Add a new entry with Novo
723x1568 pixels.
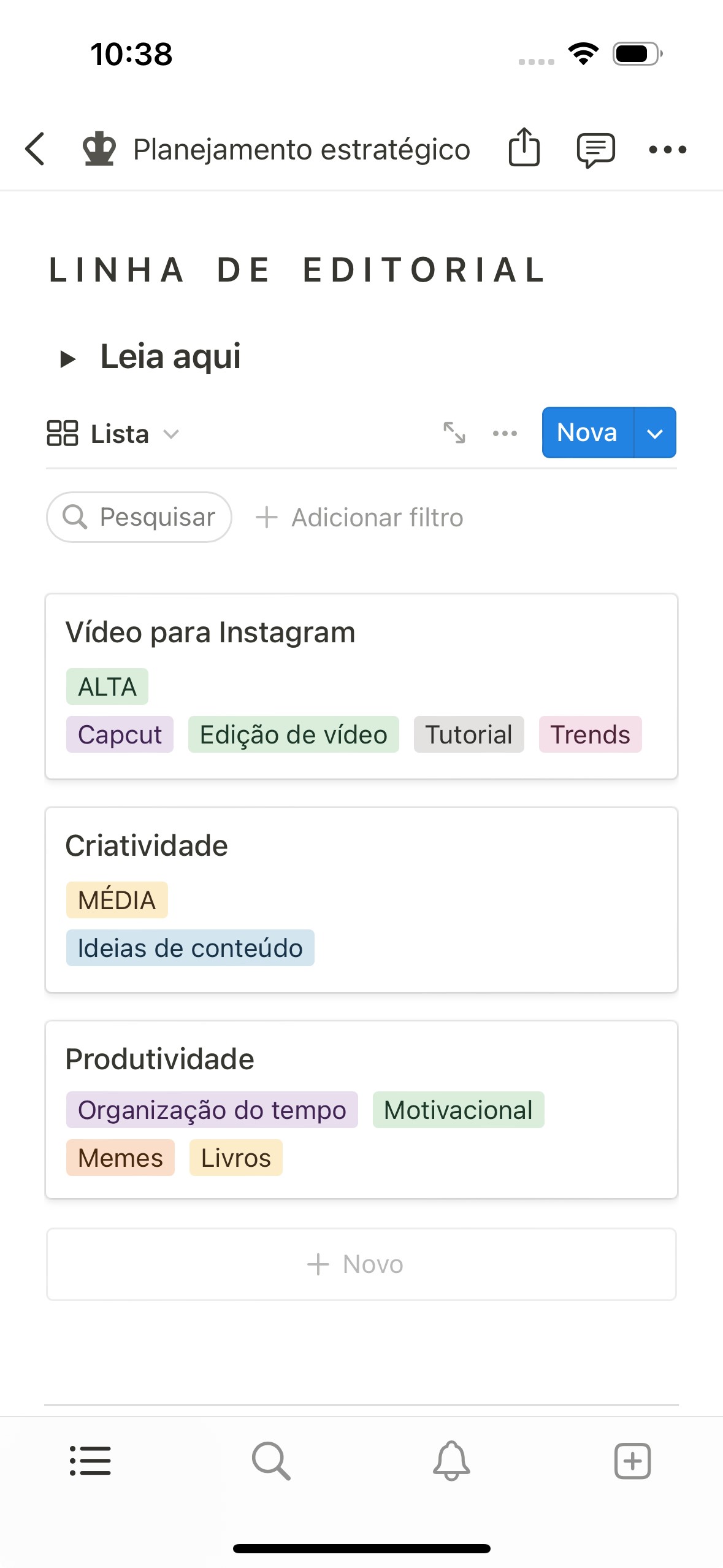point(361,1264)
